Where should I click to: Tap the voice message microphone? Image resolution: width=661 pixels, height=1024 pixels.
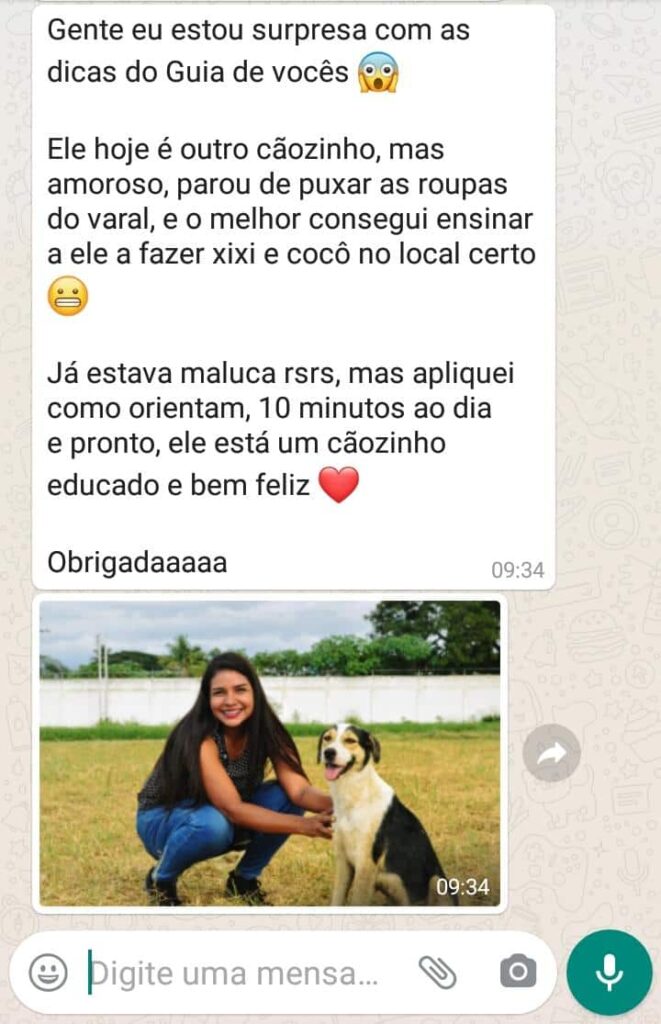[609, 972]
